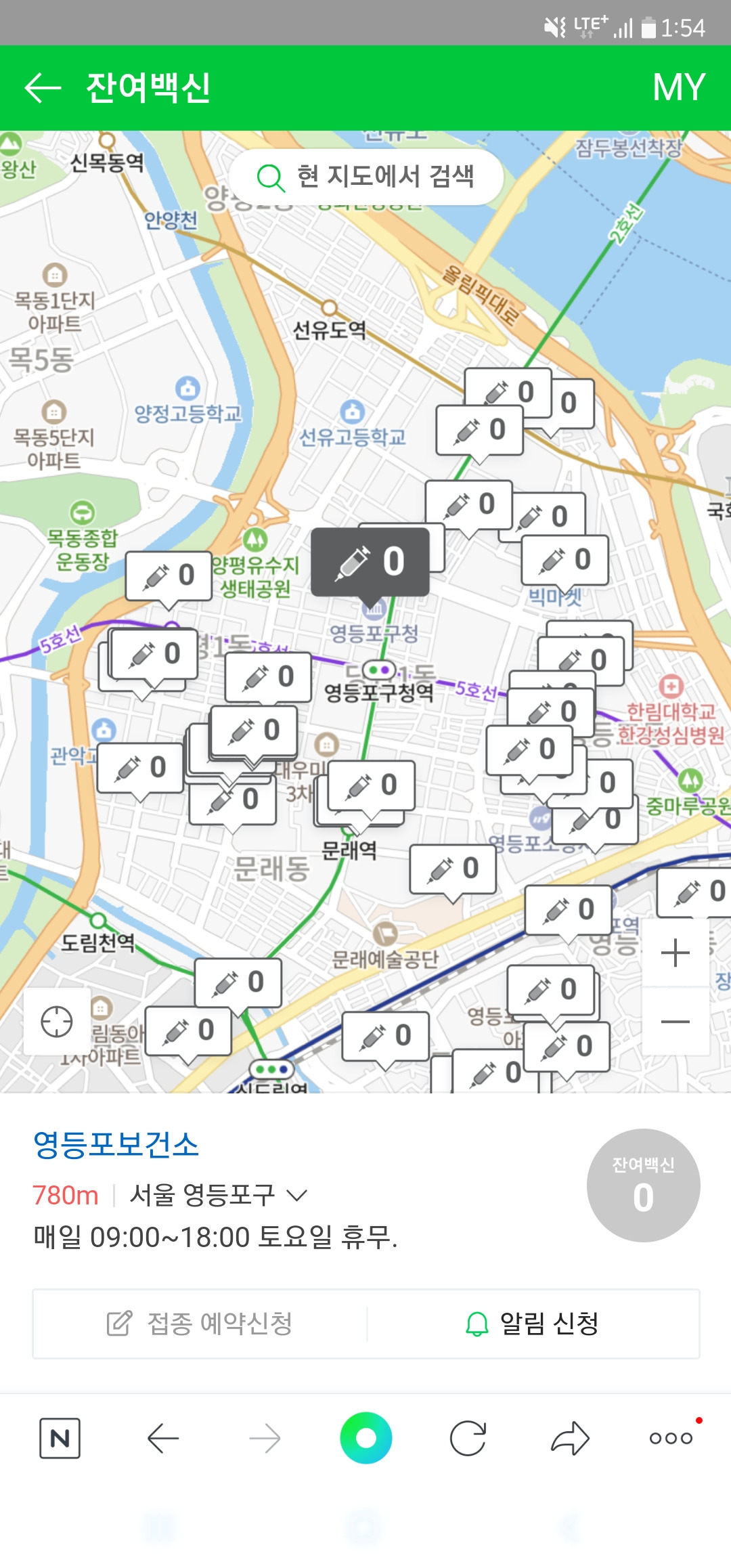731x1568 pixels.
Task: Request alerts with 알림 신청
Action: (x=533, y=1324)
